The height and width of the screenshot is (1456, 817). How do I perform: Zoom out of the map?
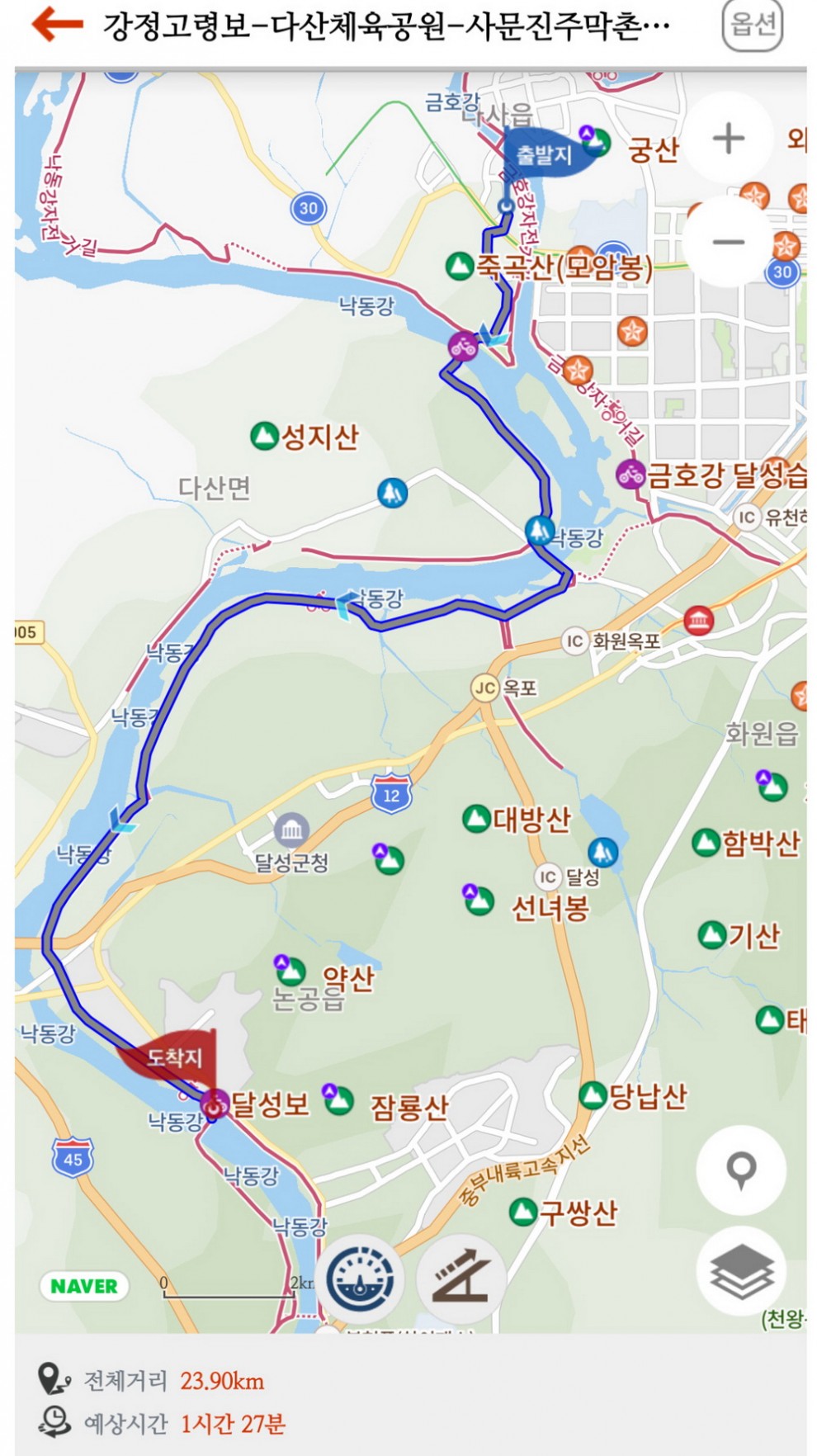tap(728, 242)
